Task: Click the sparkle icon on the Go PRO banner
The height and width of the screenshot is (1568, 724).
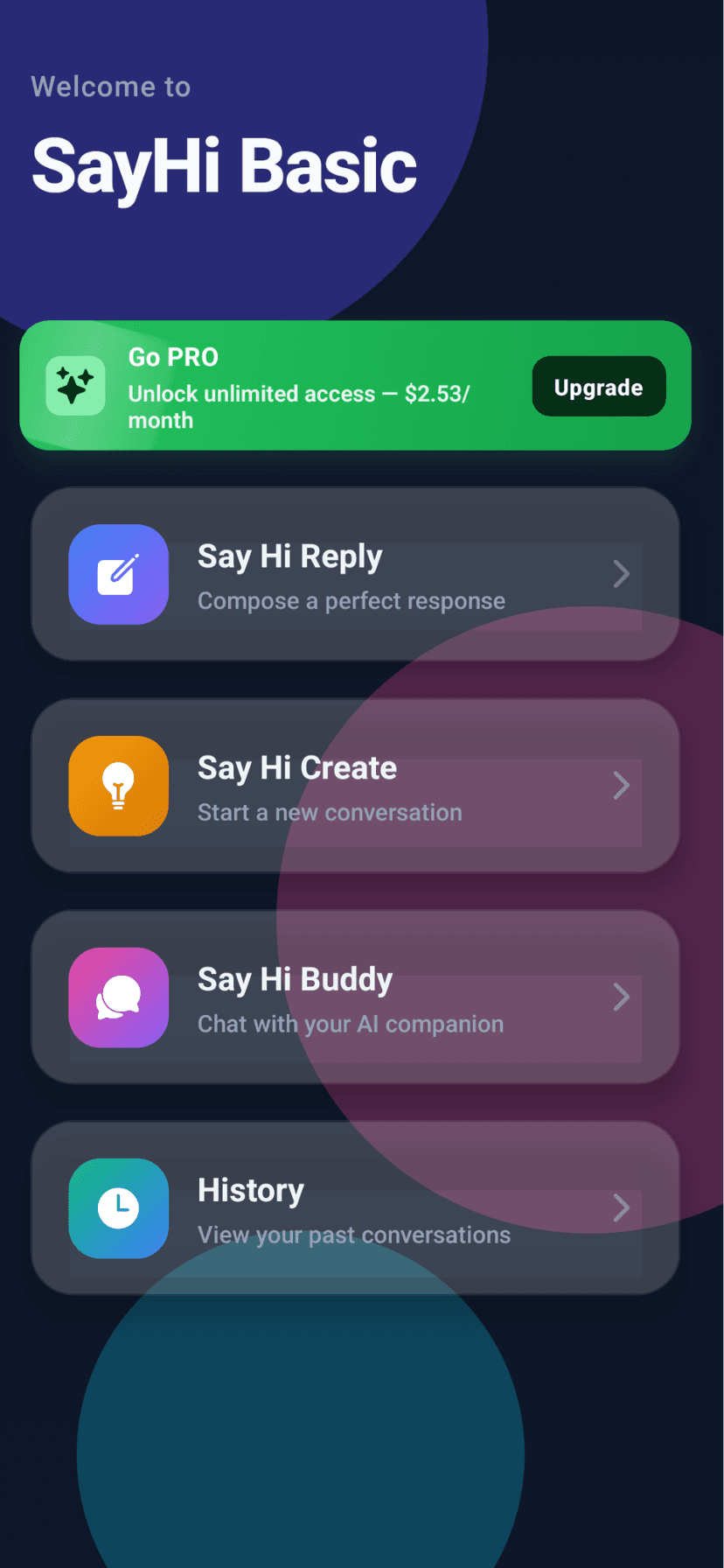Action: (x=74, y=385)
